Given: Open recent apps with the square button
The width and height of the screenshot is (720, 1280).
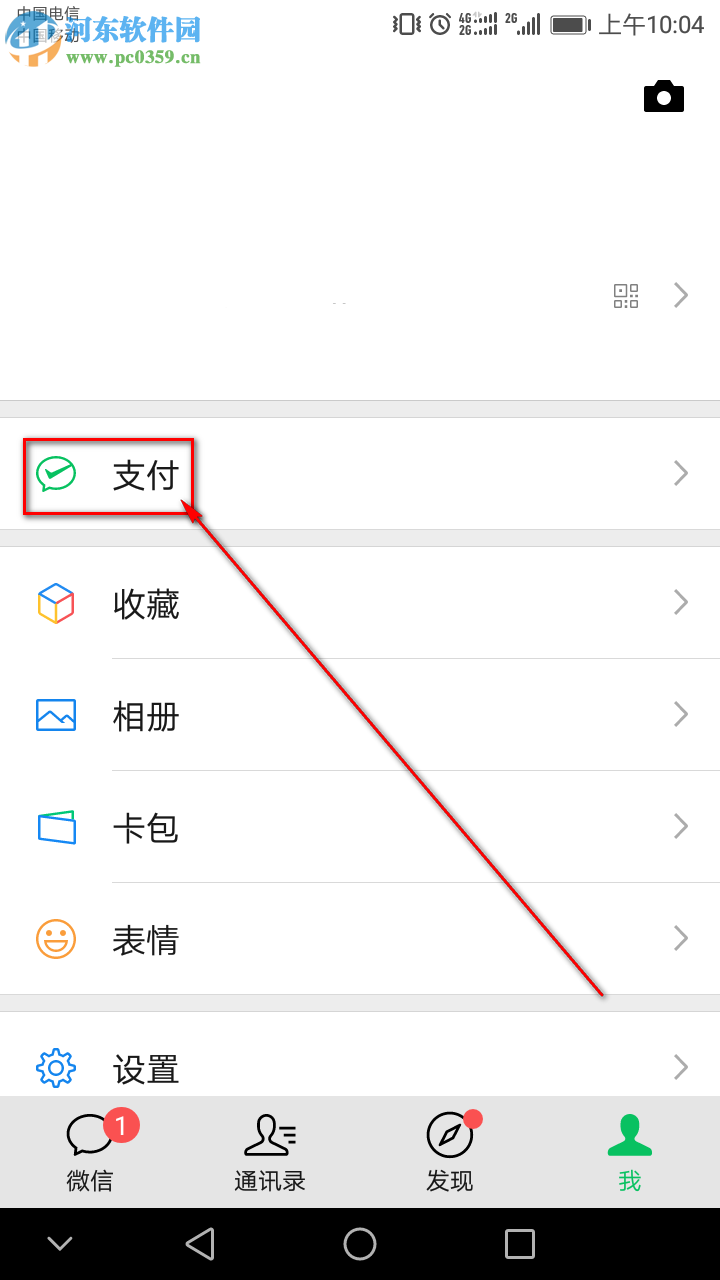Looking at the screenshot, I should click(520, 1243).
